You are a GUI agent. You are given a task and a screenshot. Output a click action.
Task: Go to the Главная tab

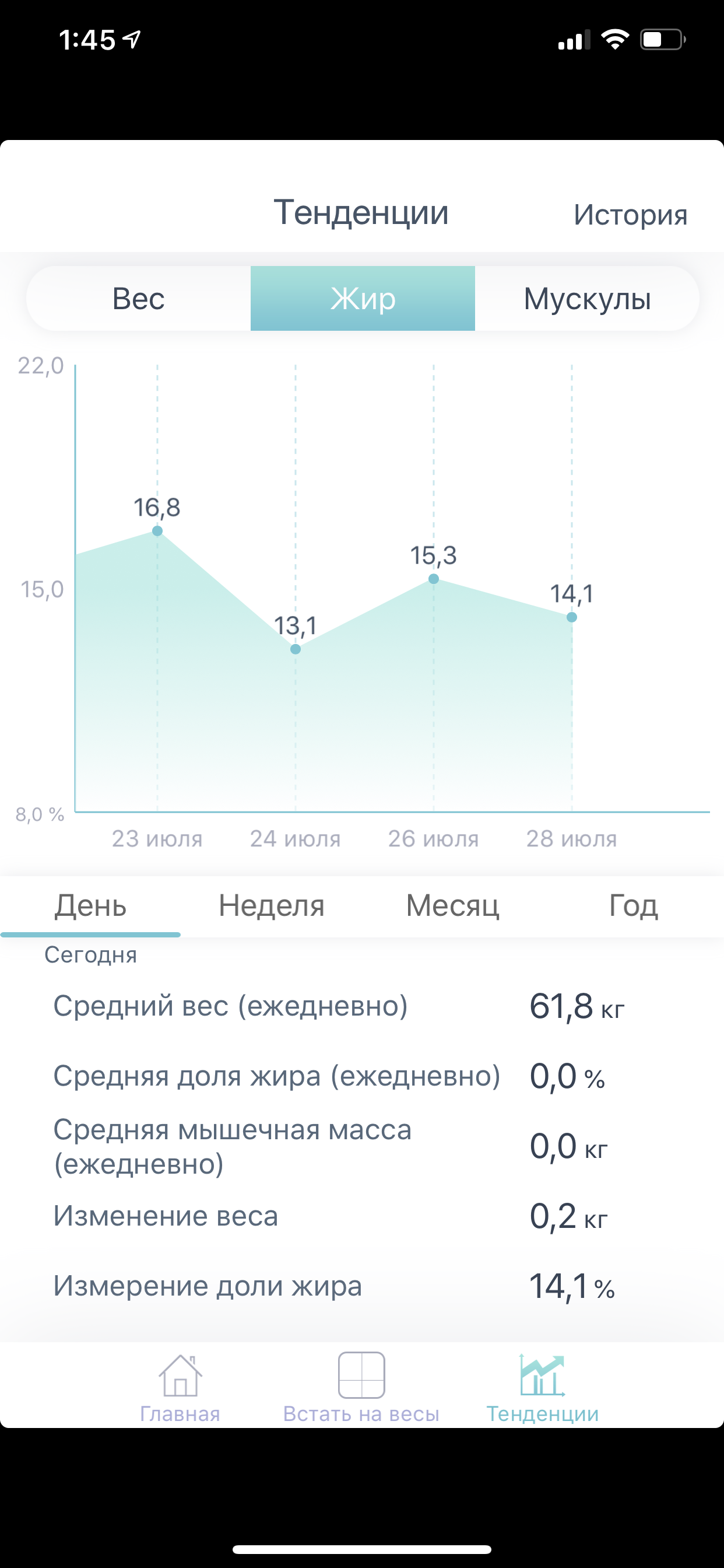point(180,1388)
